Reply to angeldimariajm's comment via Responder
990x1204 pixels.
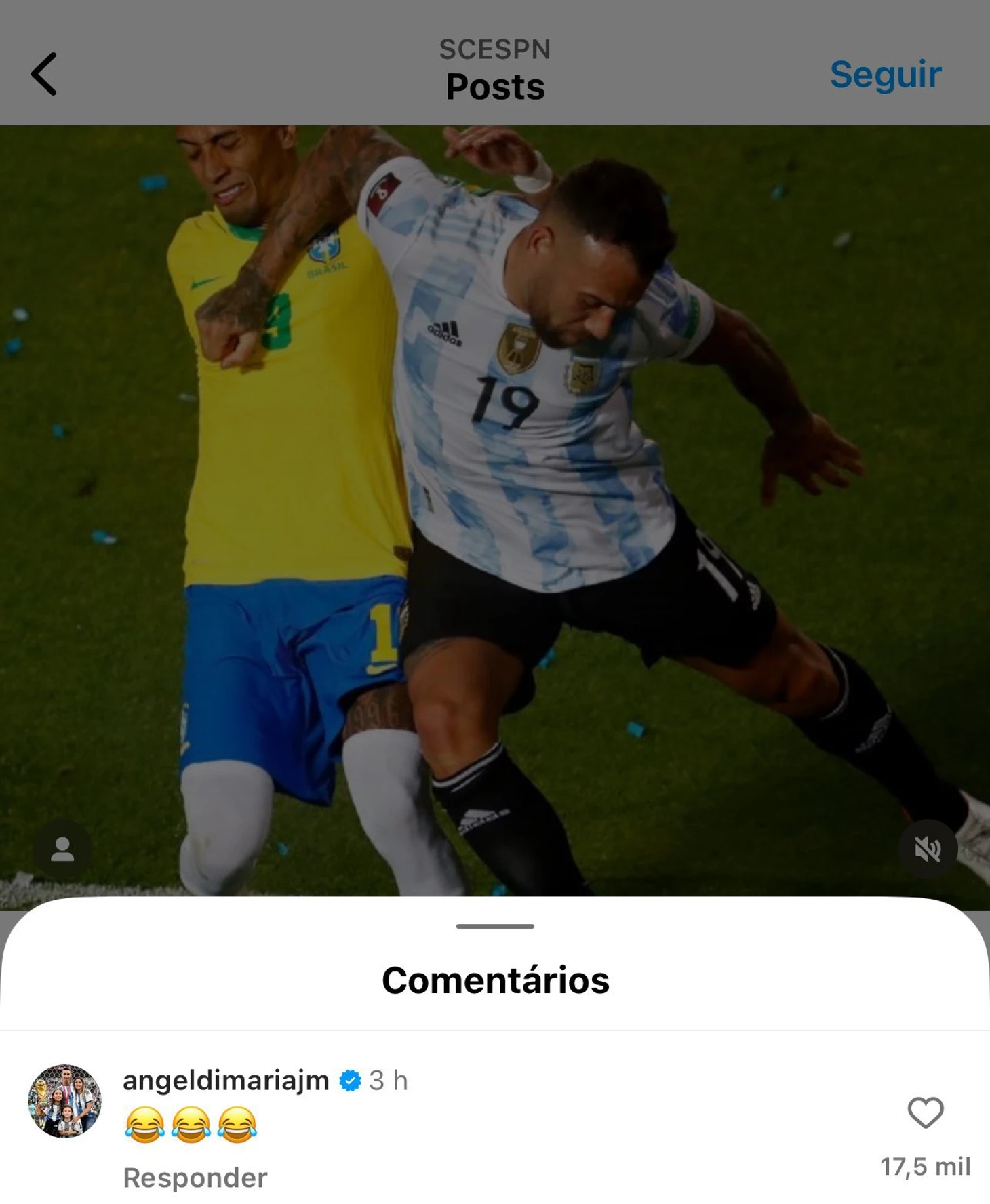pyautogui.click(x=195, y=1178)
